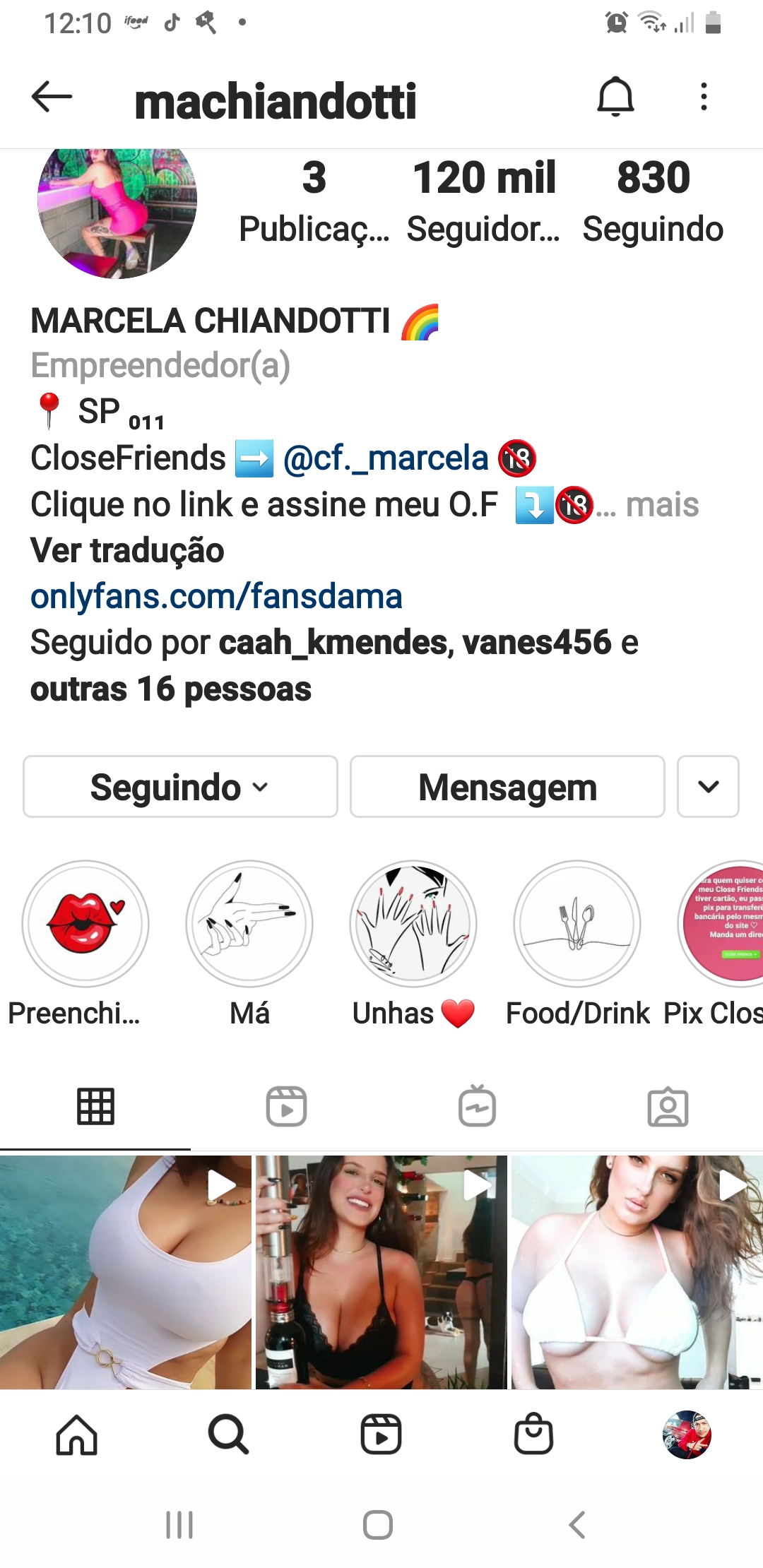The width and height of the screenshot is (763, 1568).
Task: Switch to your own profile avatar
Action: click(x=686, y=1434)
